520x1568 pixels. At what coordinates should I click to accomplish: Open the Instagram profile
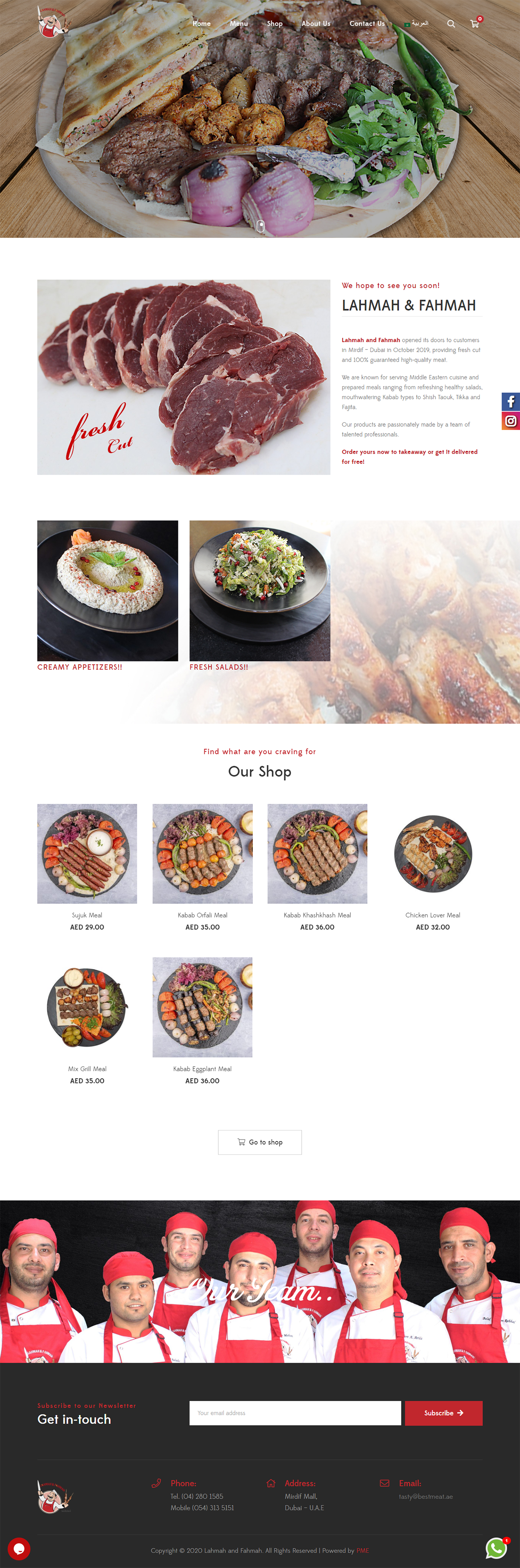tap(511, 420)
